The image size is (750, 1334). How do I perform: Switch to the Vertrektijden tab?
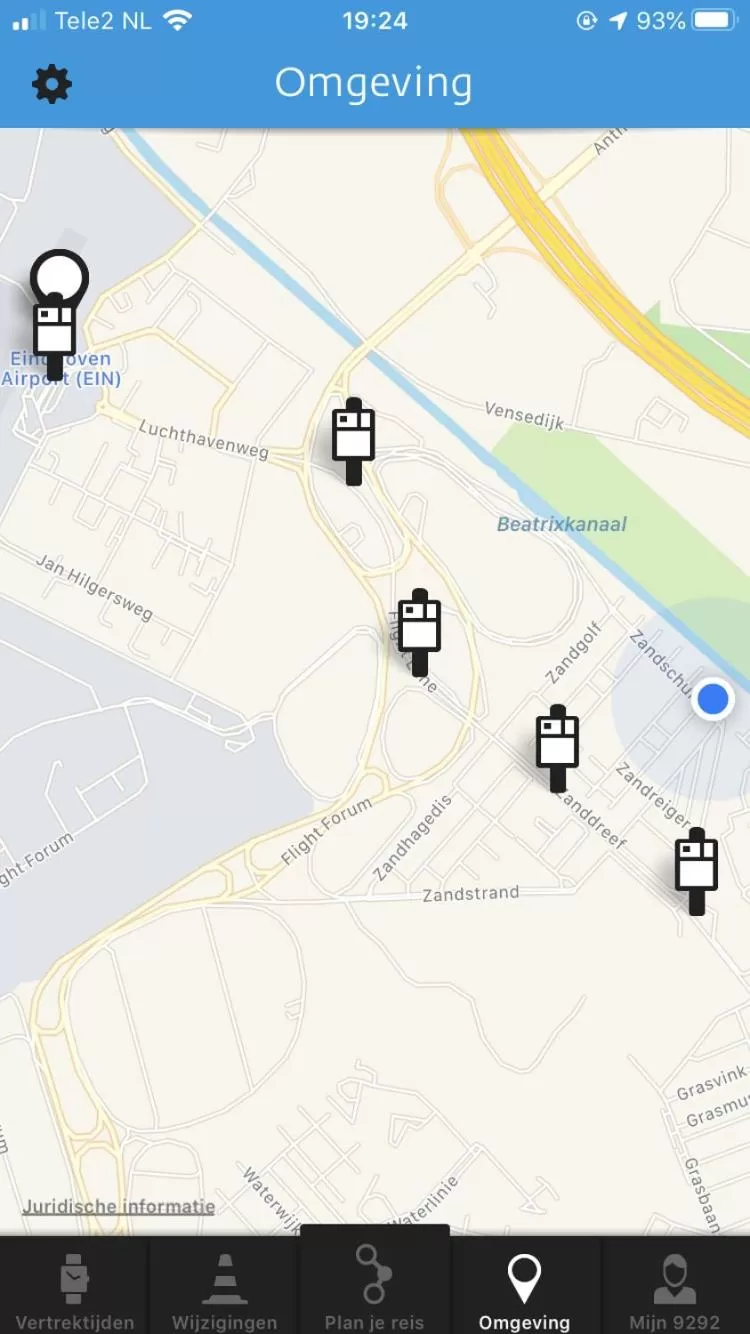[x=75, y=1292]
